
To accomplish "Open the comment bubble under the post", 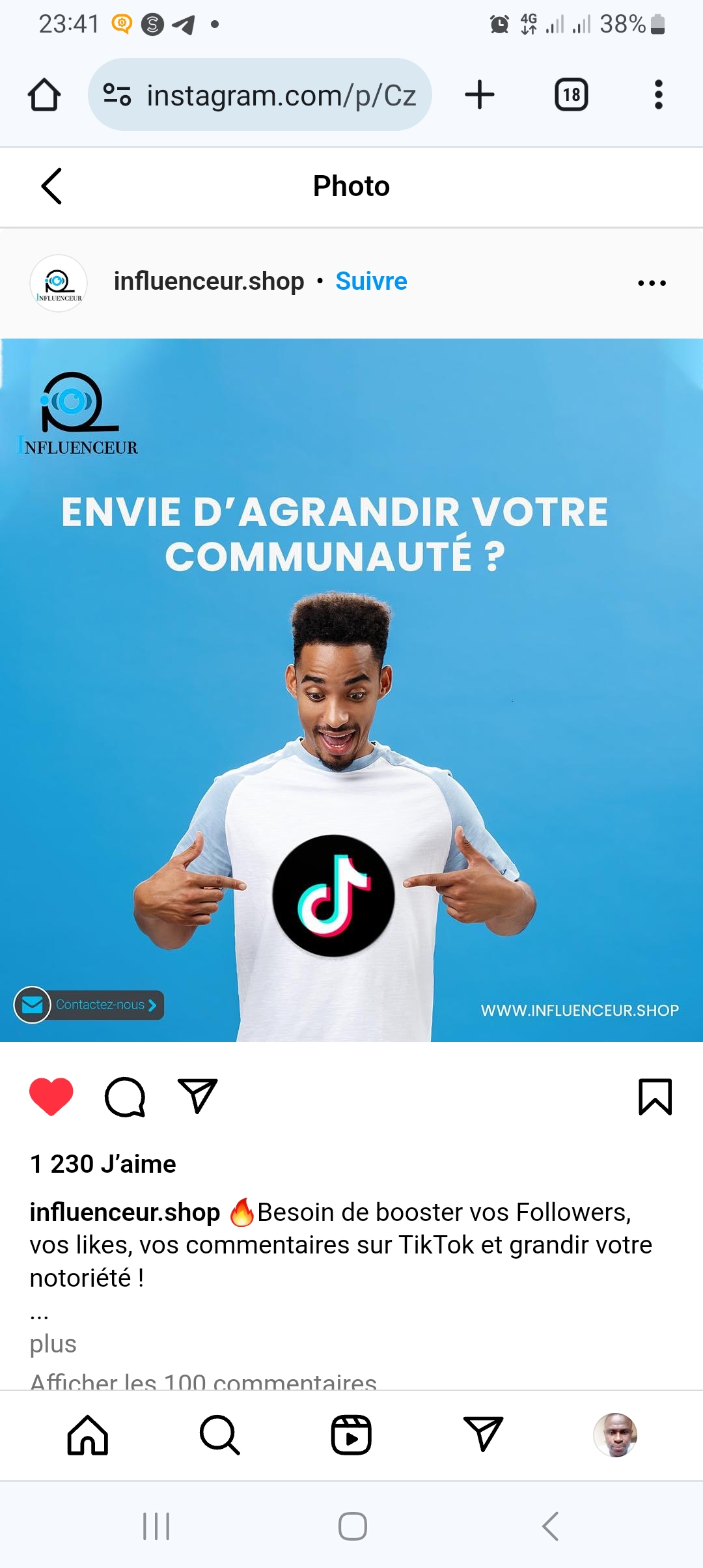I will click(124, 1097).
